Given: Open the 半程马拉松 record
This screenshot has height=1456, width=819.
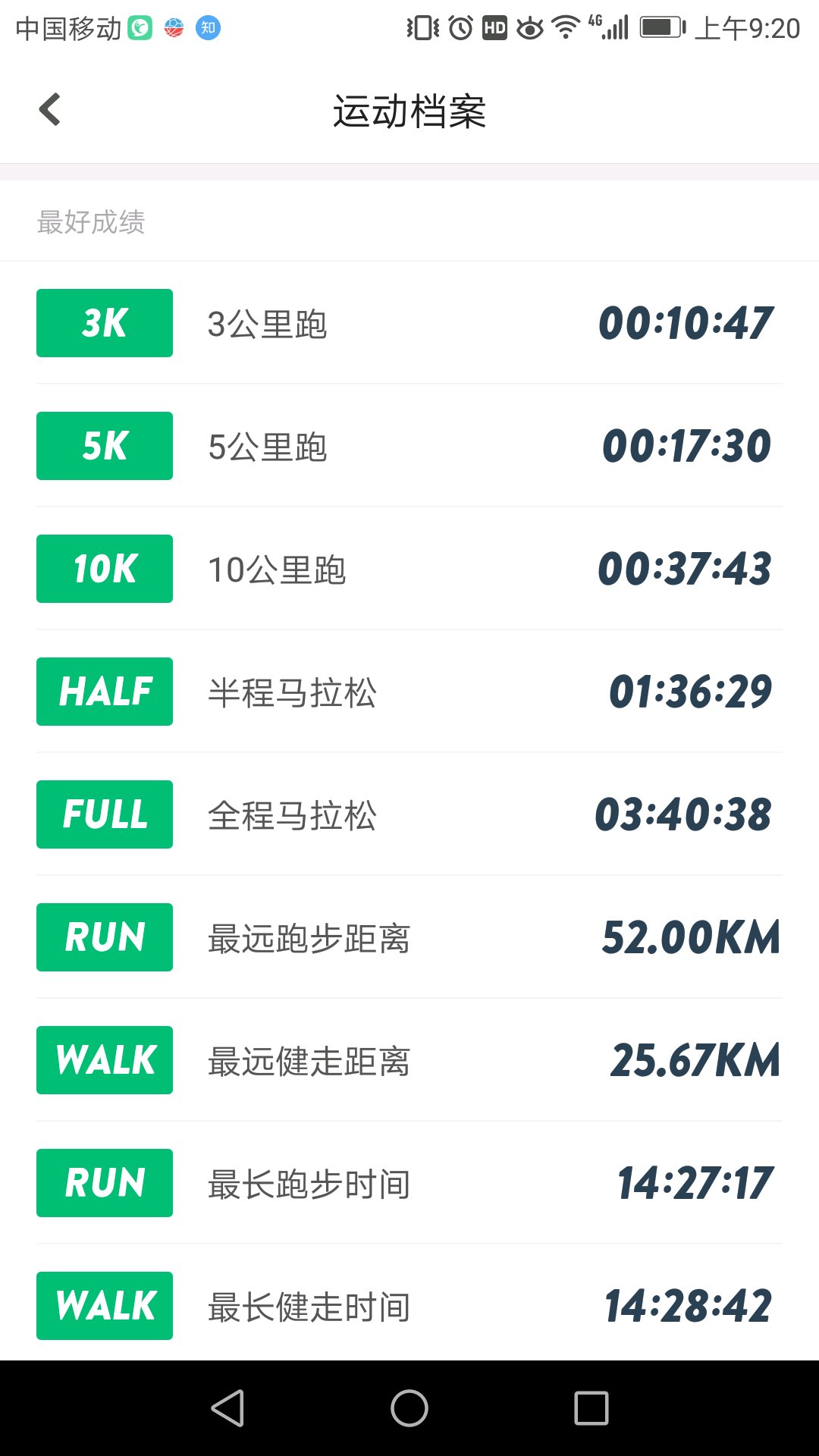Looking at the screenshot, I should 409,692.
